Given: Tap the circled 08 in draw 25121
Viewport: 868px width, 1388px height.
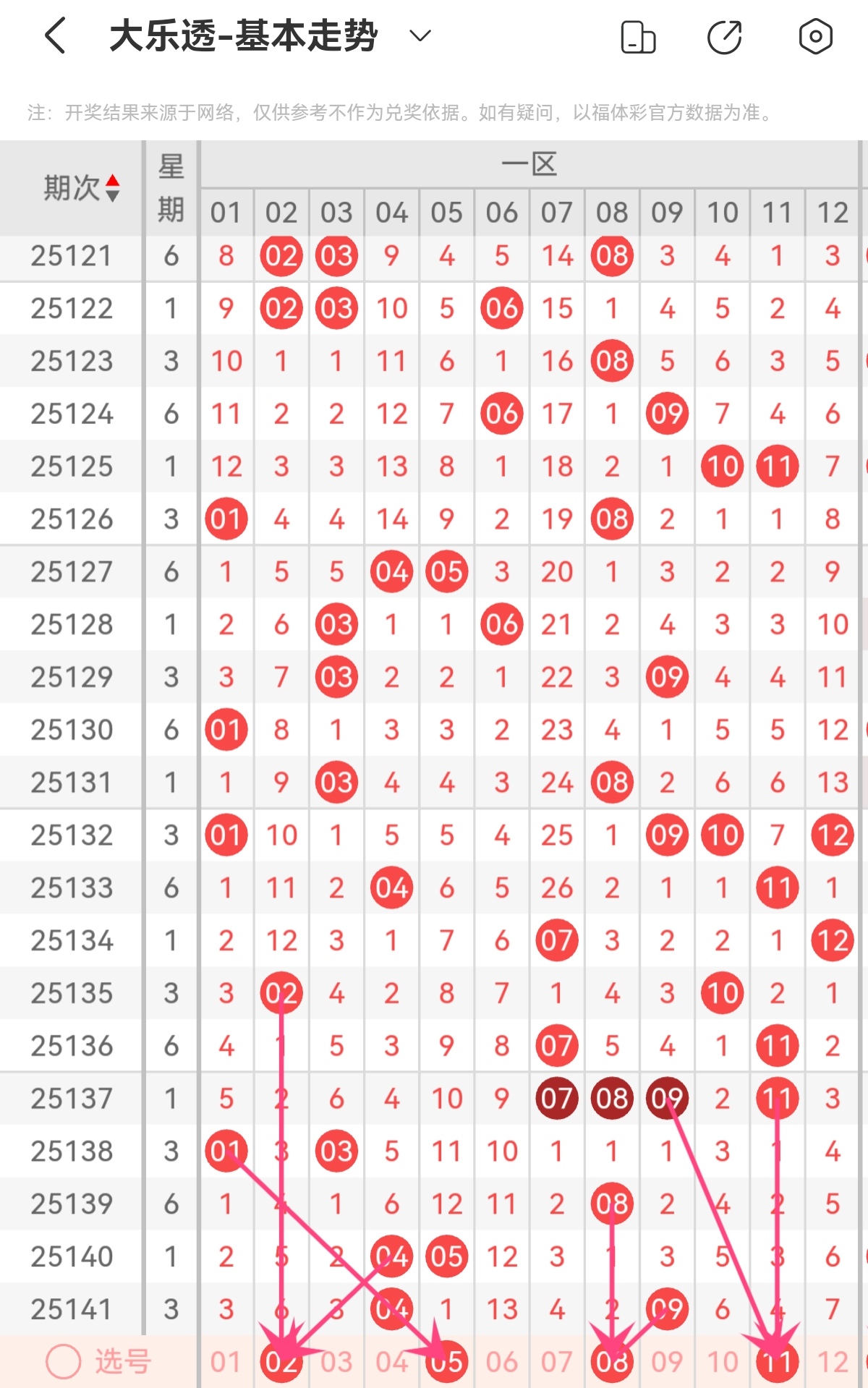Looking at the screenshot, I should pyautogui.click(x=611, y=256).
